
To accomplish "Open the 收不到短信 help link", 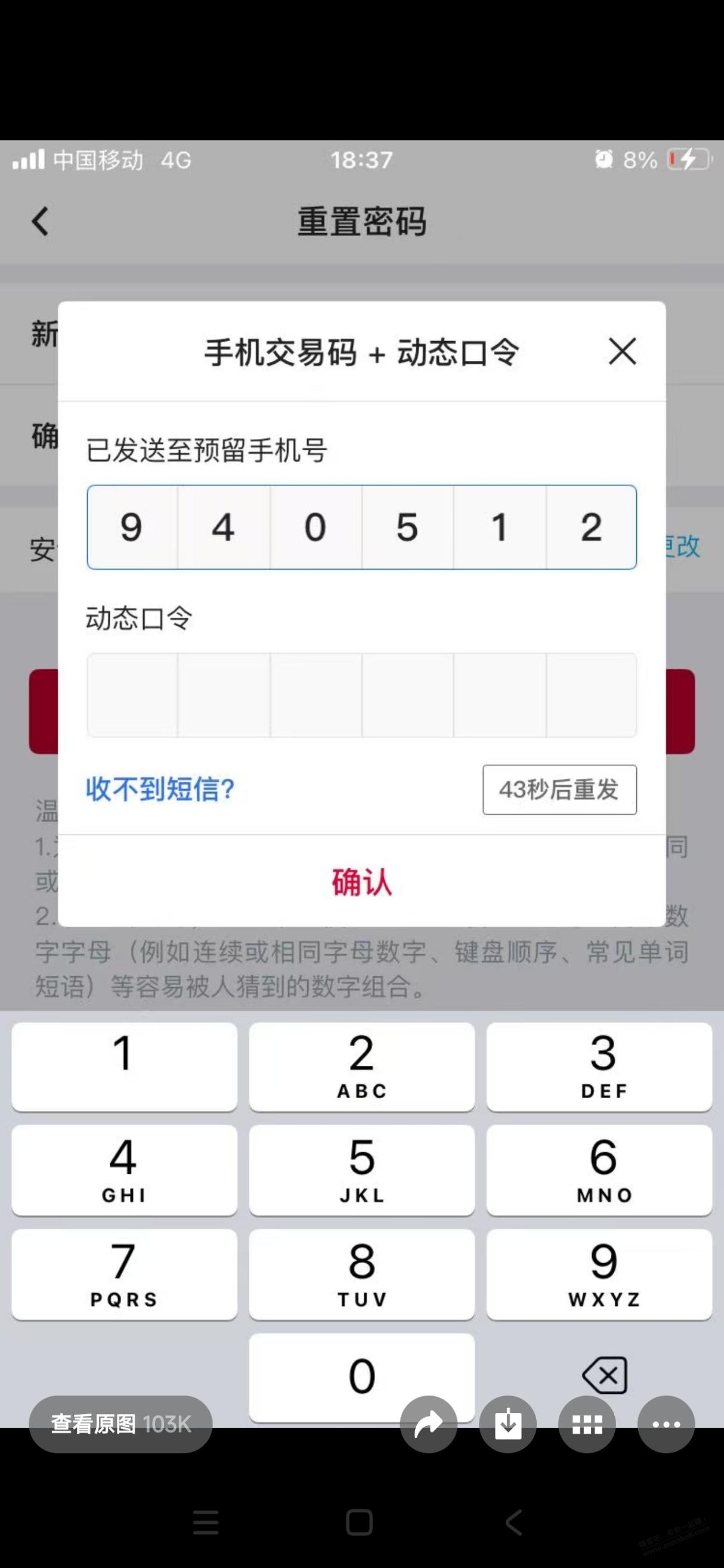I will click(x=157, y=789).
